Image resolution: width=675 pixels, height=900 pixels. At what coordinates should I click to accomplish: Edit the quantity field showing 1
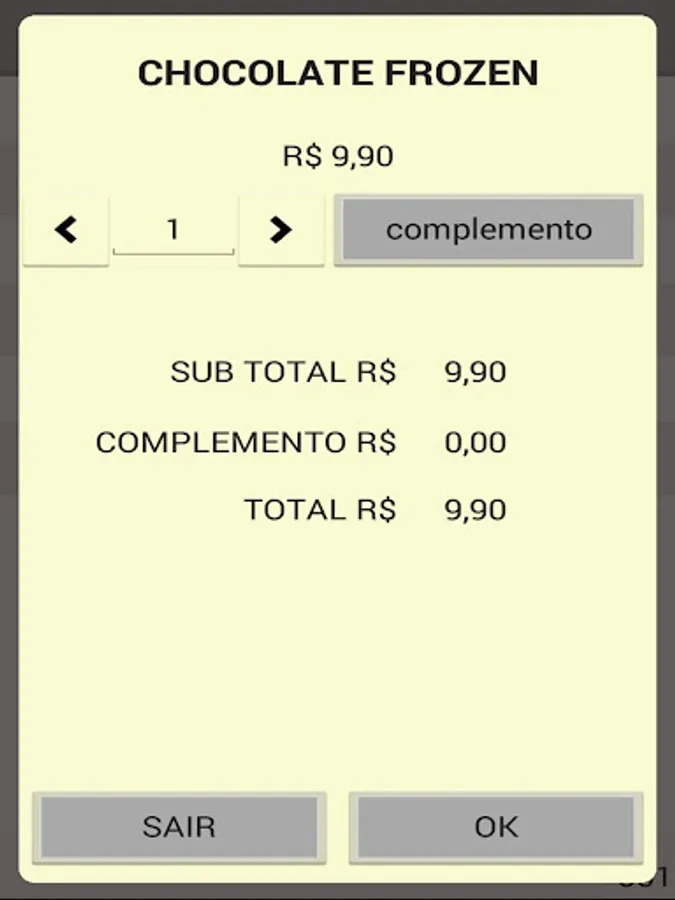(173, 230)
